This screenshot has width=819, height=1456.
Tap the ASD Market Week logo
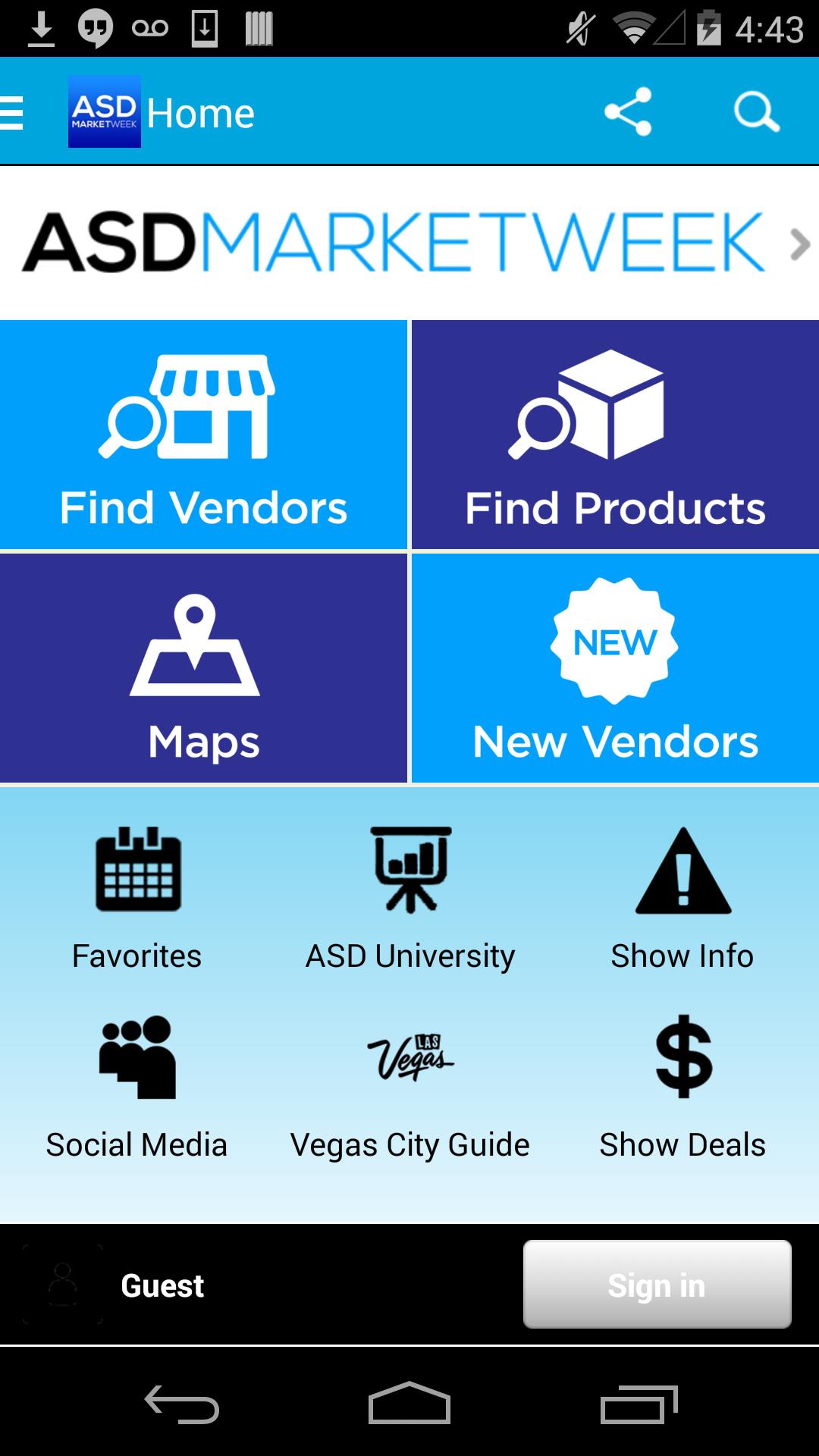pyautogui.click(x=104, y=112)
